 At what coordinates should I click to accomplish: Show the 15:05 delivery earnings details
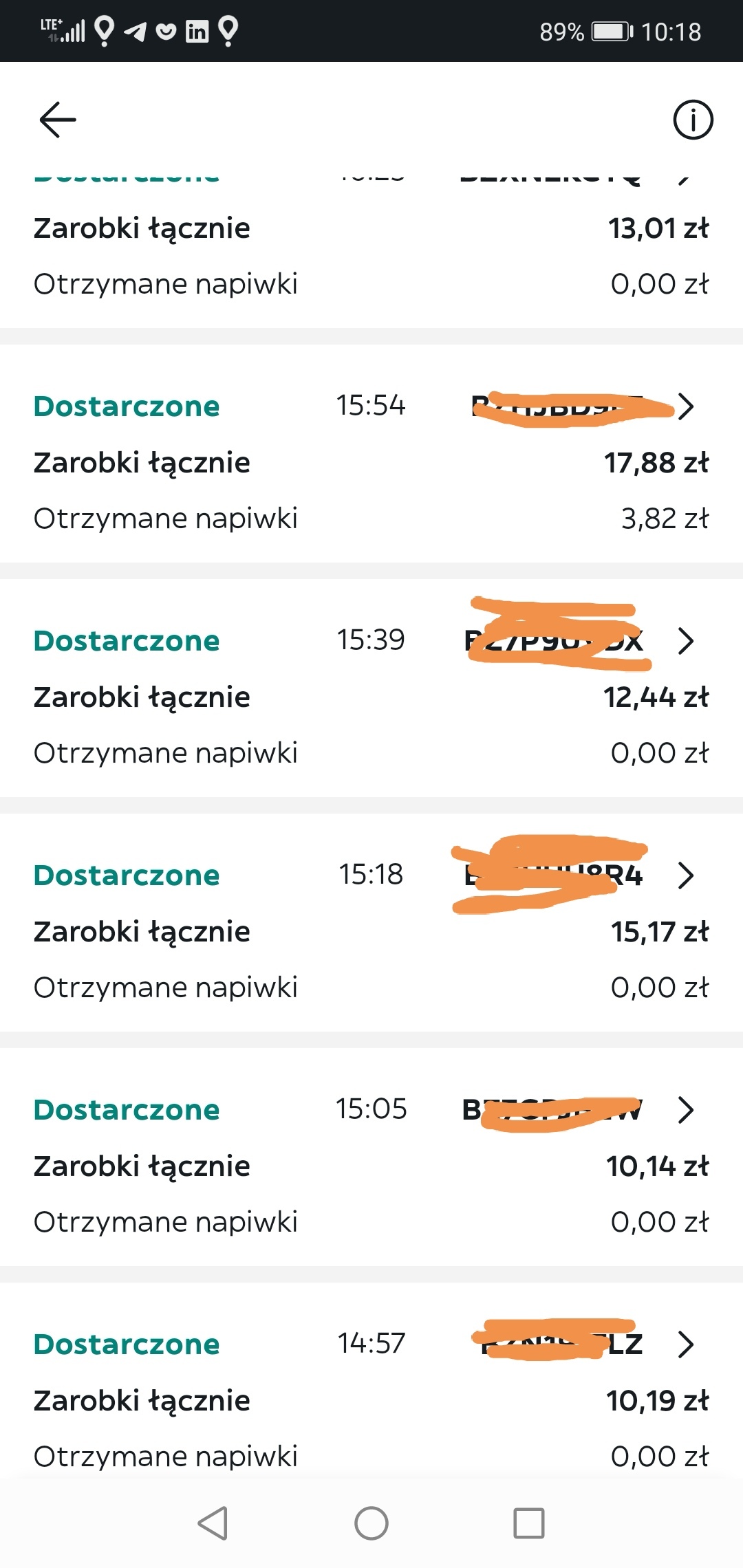pyautogui.click(x=685, y=1110)
